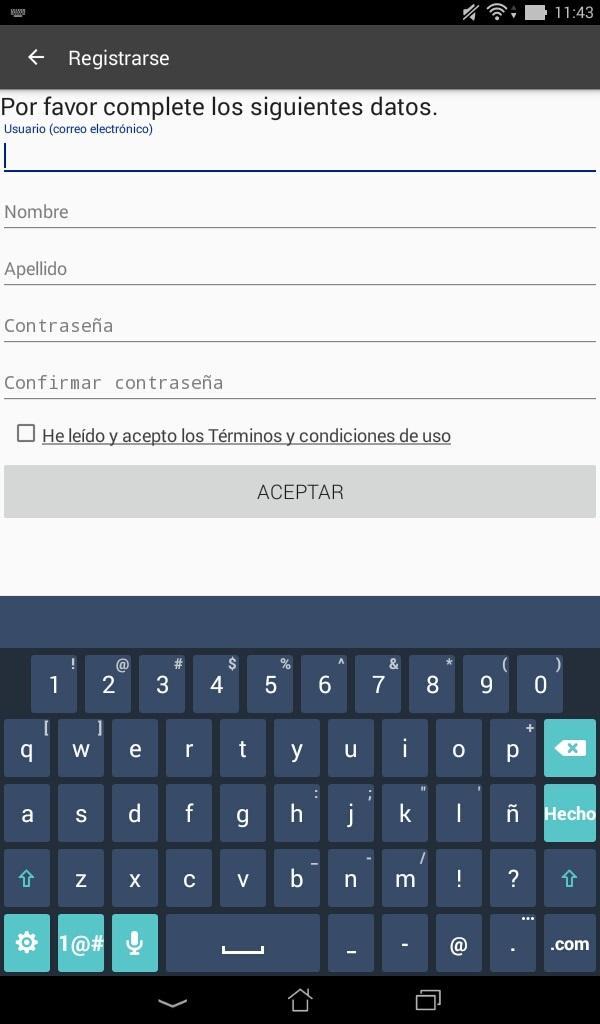This screenshot has width=600, height=1024.
Task: Tap the Contraseña field
Action: pyautogui.click(x=300, y=326)
